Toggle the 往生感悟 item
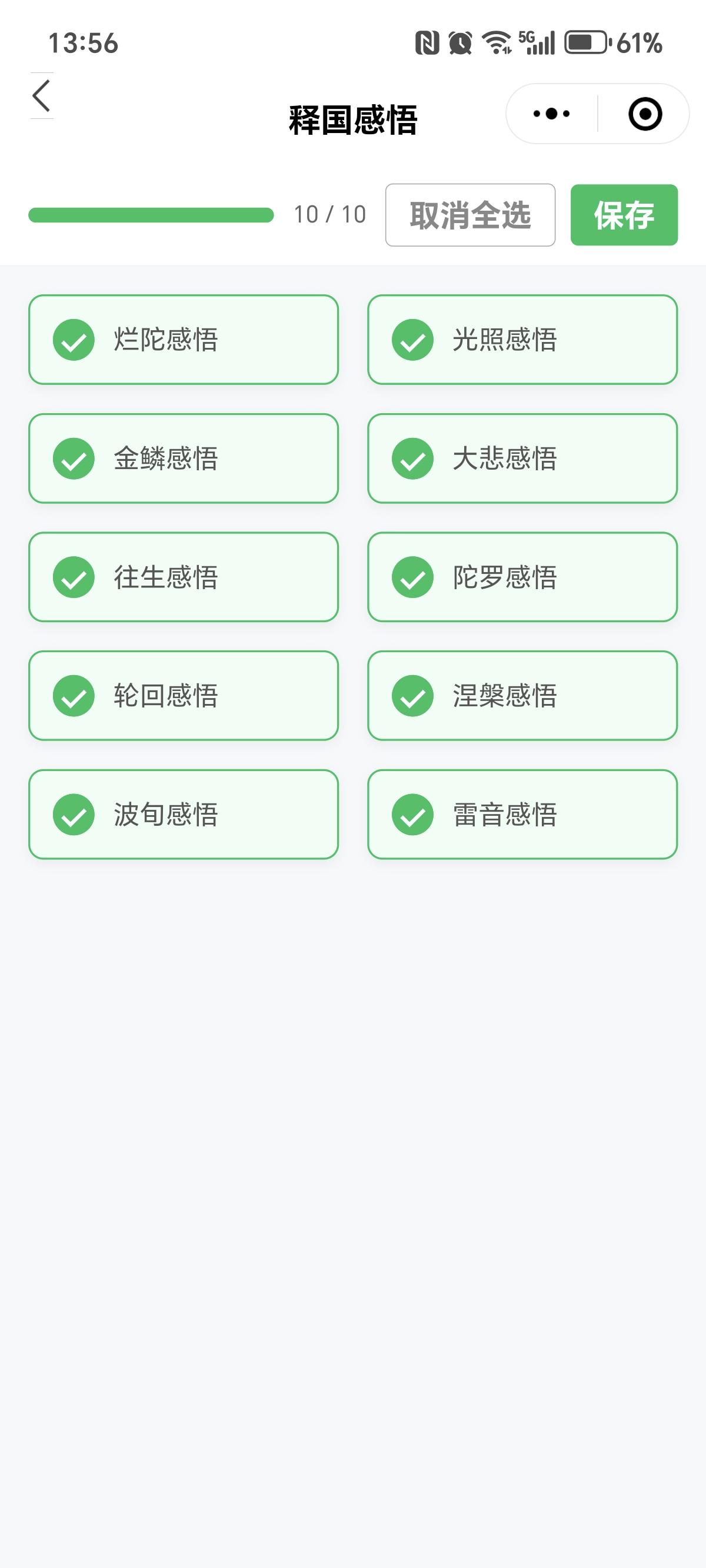This screenshot has width=706, height=1568. tap(183, 577)
